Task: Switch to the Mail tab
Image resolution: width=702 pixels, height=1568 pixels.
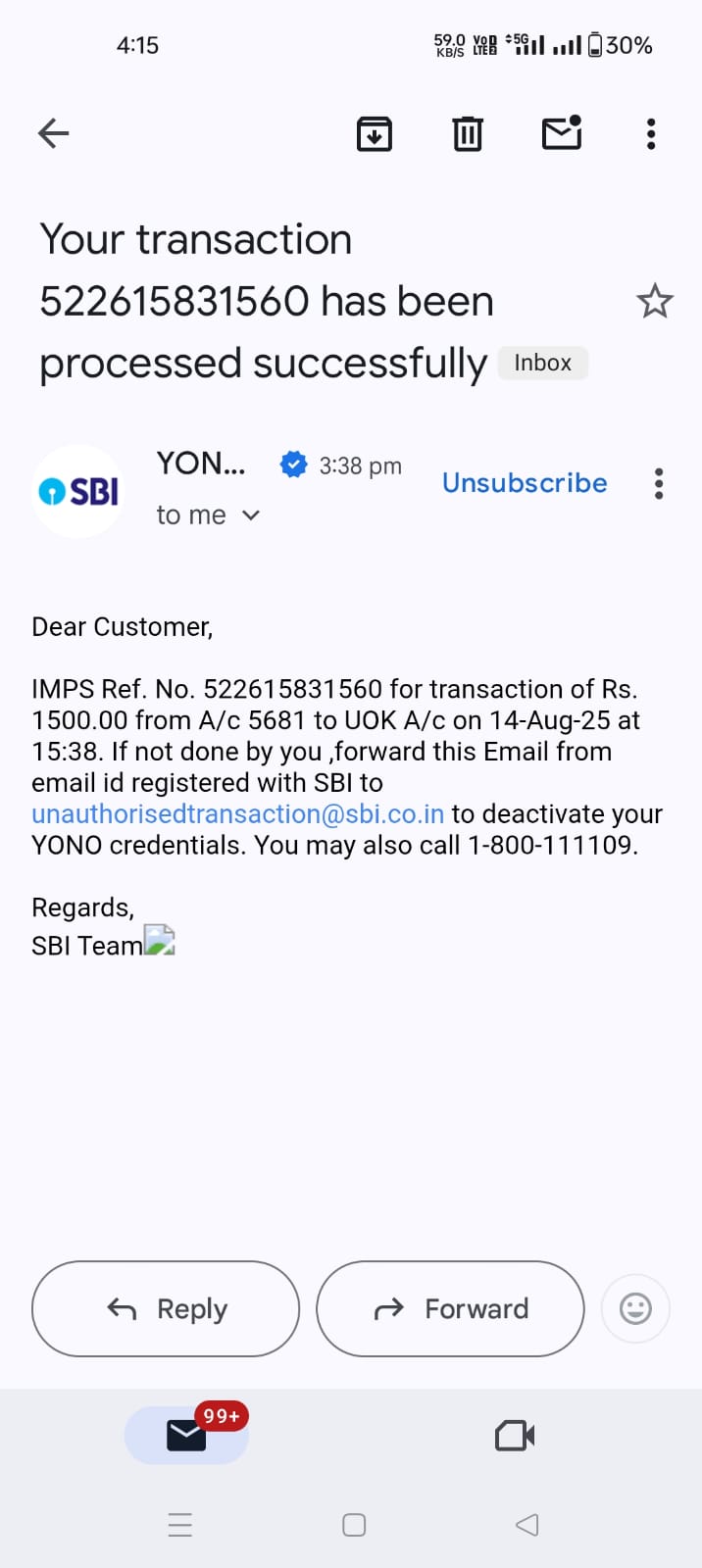Action: pos(186,1436)
